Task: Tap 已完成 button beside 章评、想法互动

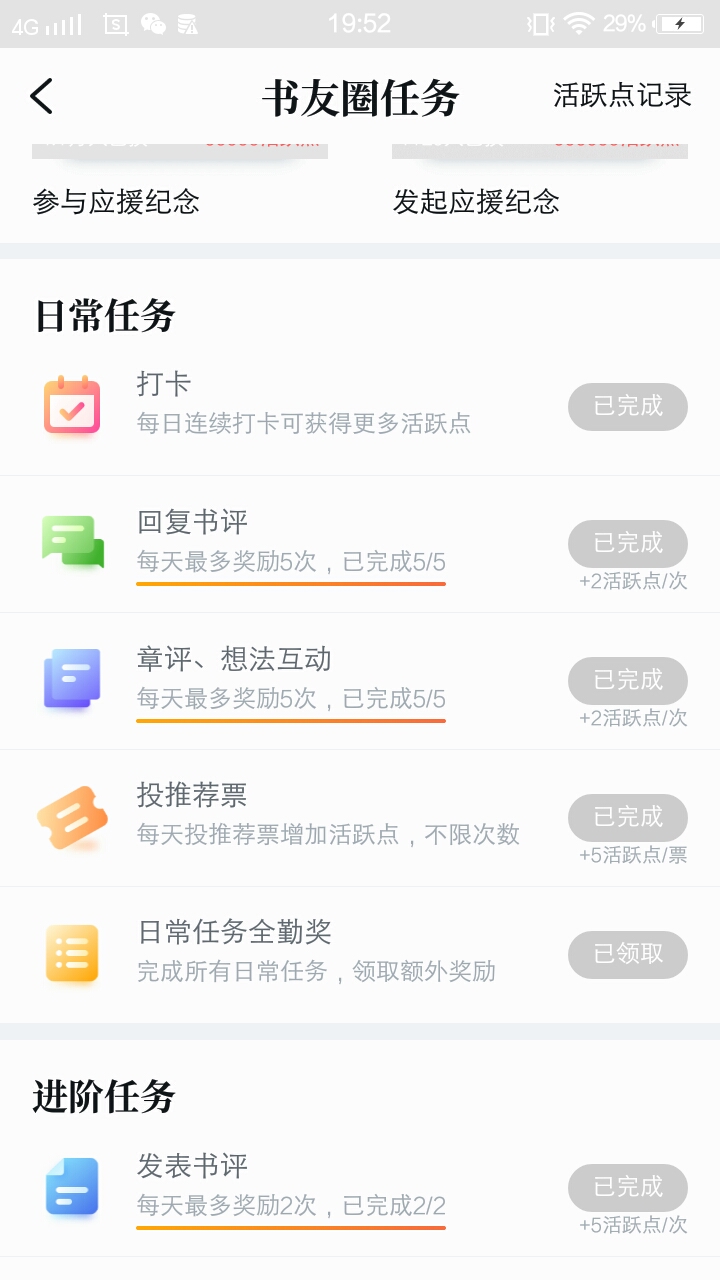Action: pos(628,680)
